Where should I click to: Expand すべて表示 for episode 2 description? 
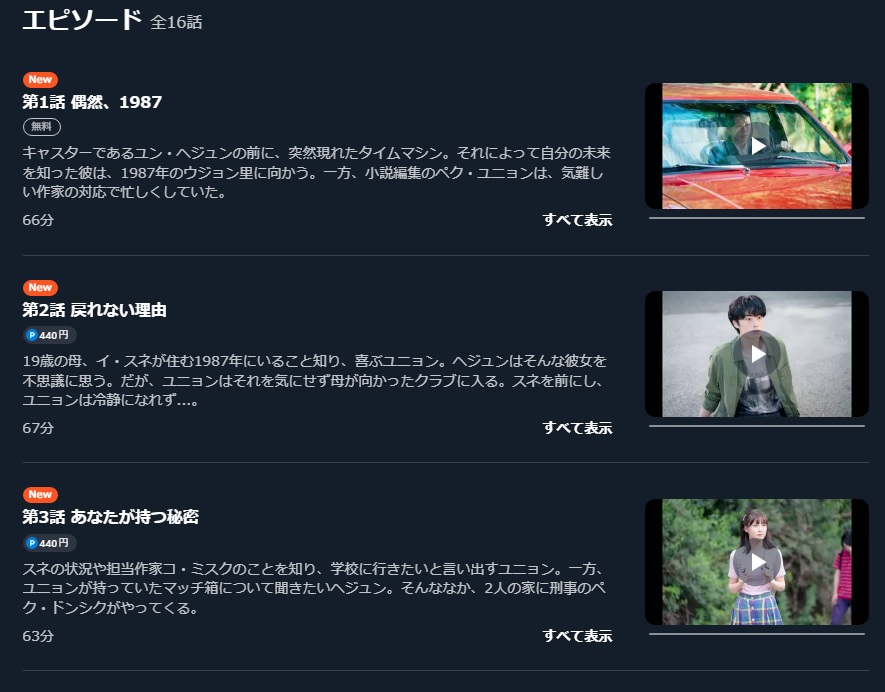coord(577,428)
